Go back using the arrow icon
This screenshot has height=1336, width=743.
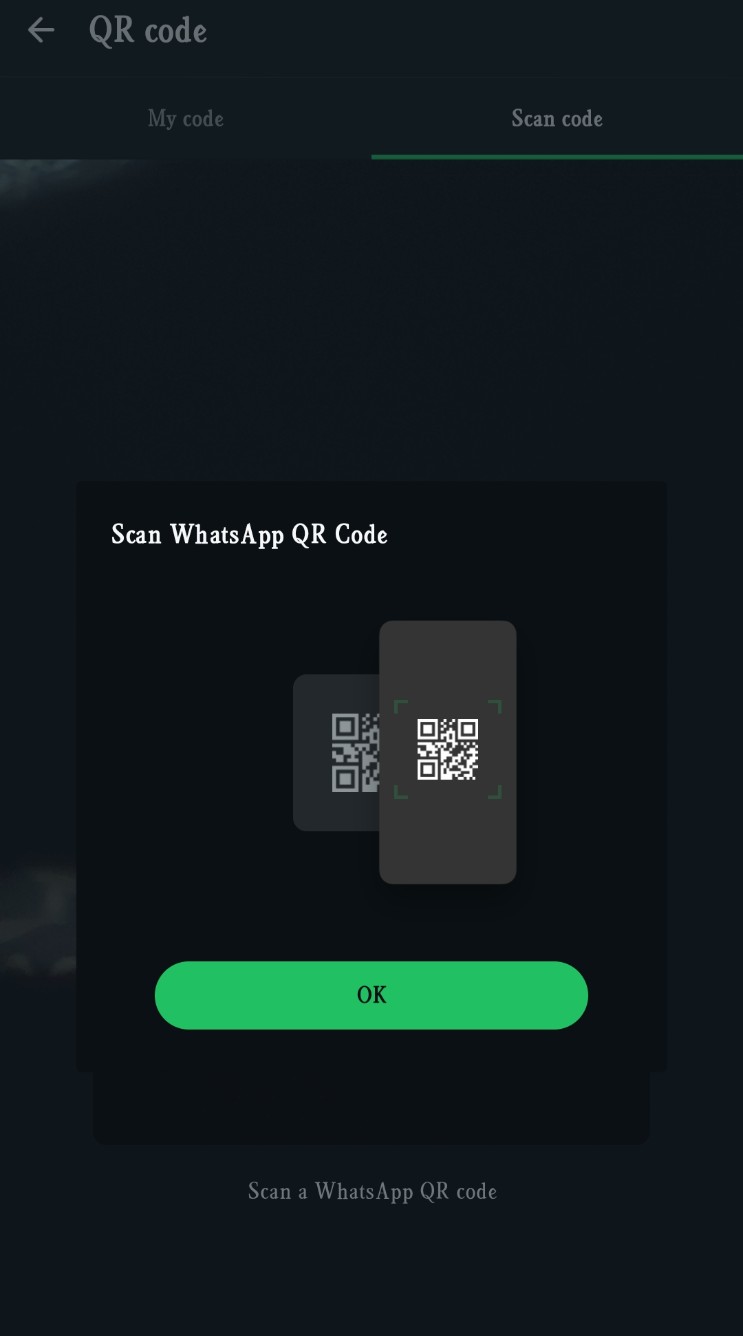pyautogui.click(x=41, y=30)
